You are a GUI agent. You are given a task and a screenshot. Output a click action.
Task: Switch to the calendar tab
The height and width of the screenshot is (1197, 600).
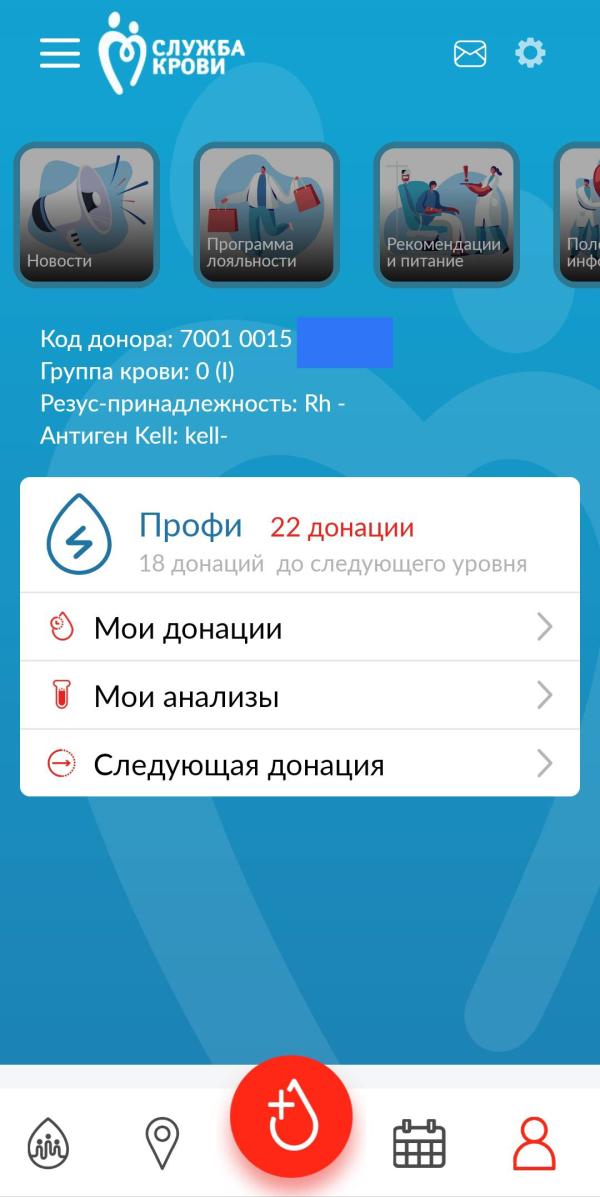point(419,1143)
